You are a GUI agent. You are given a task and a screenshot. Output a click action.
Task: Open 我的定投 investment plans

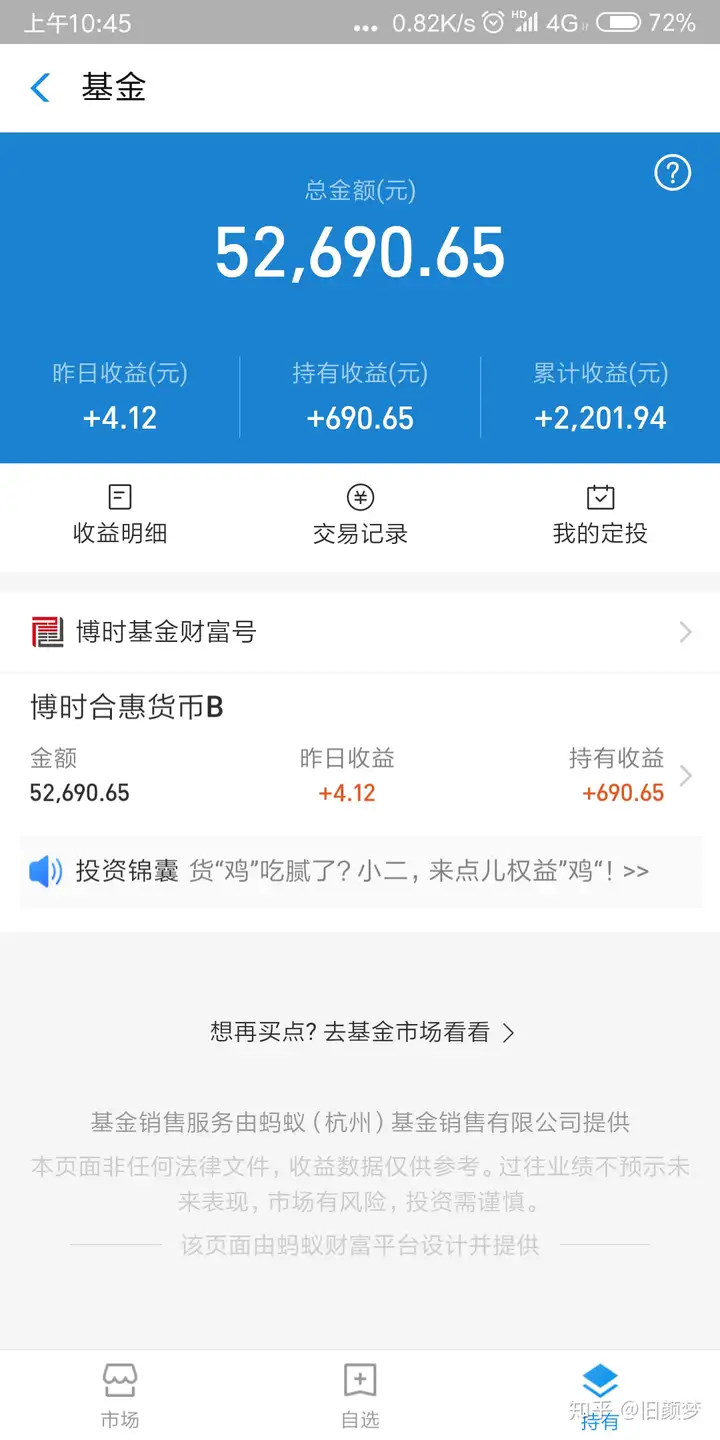point(600,515)
